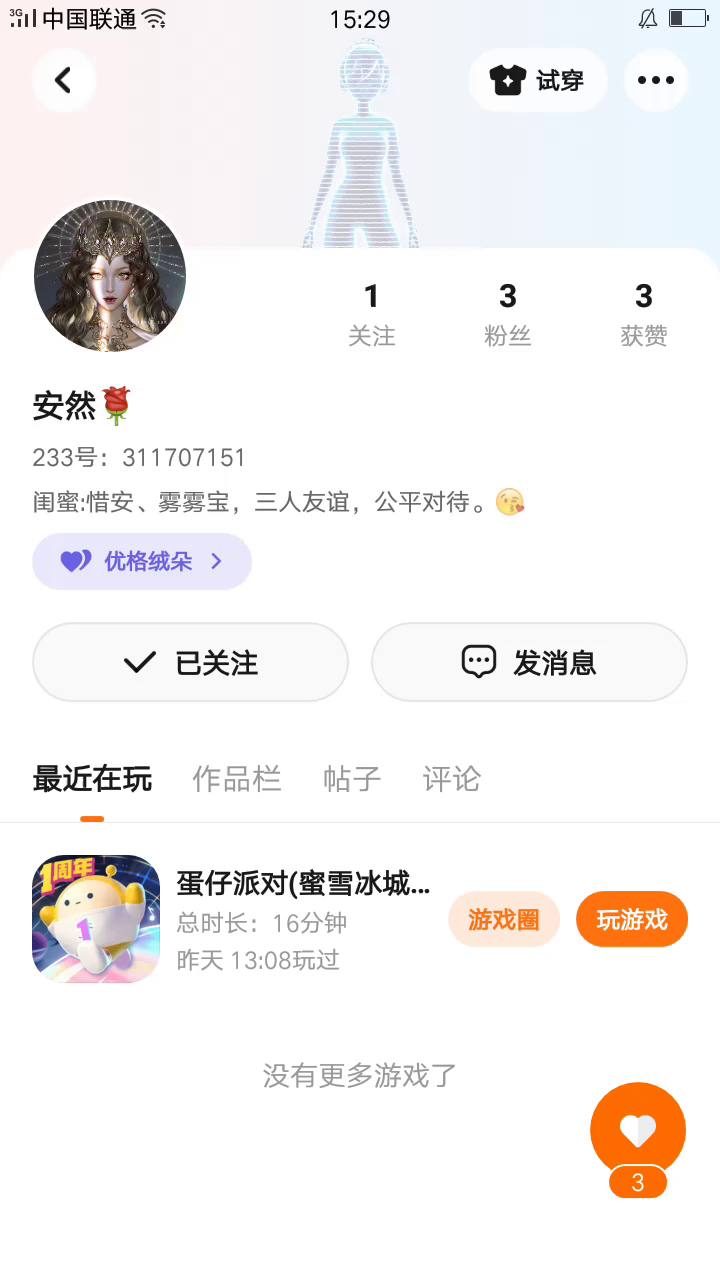View 安然's profile avatar

110,276
